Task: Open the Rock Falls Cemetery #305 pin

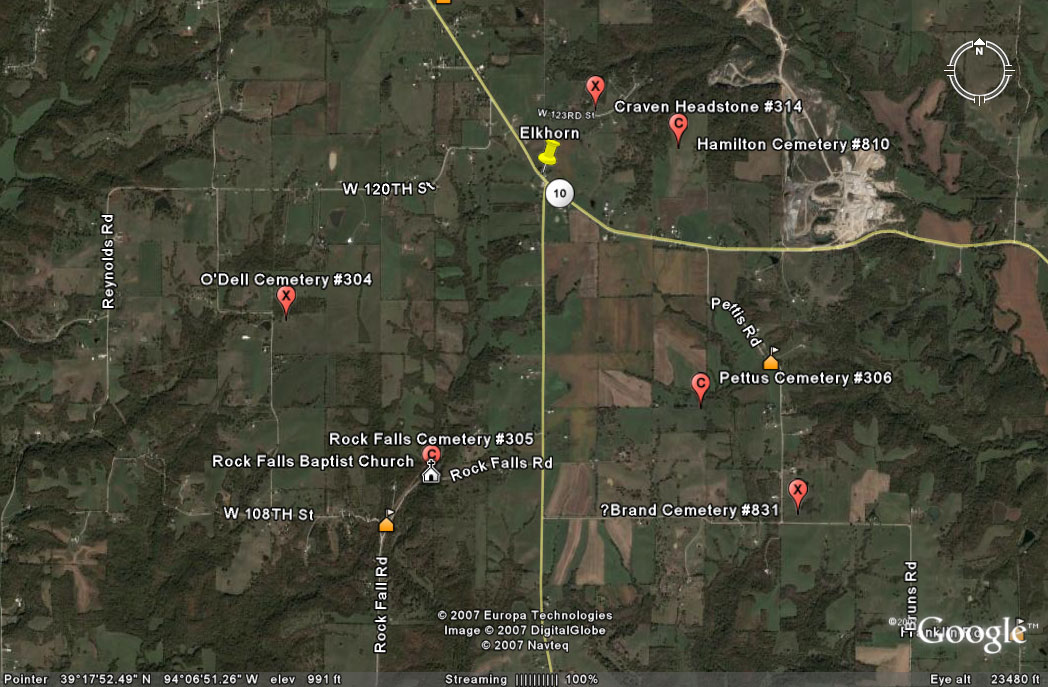Action: [432, 454]
